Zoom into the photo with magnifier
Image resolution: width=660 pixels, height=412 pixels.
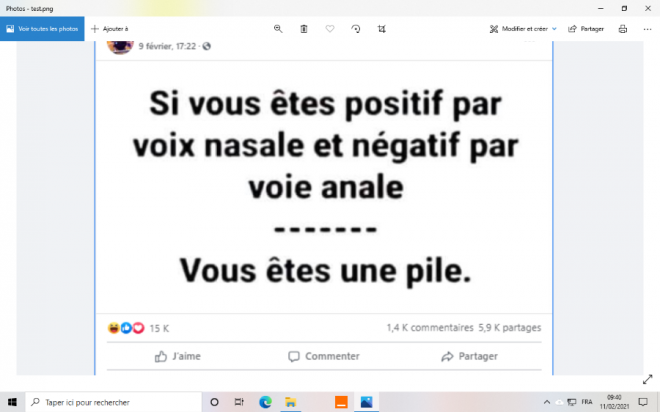click(x=278, y=29)
